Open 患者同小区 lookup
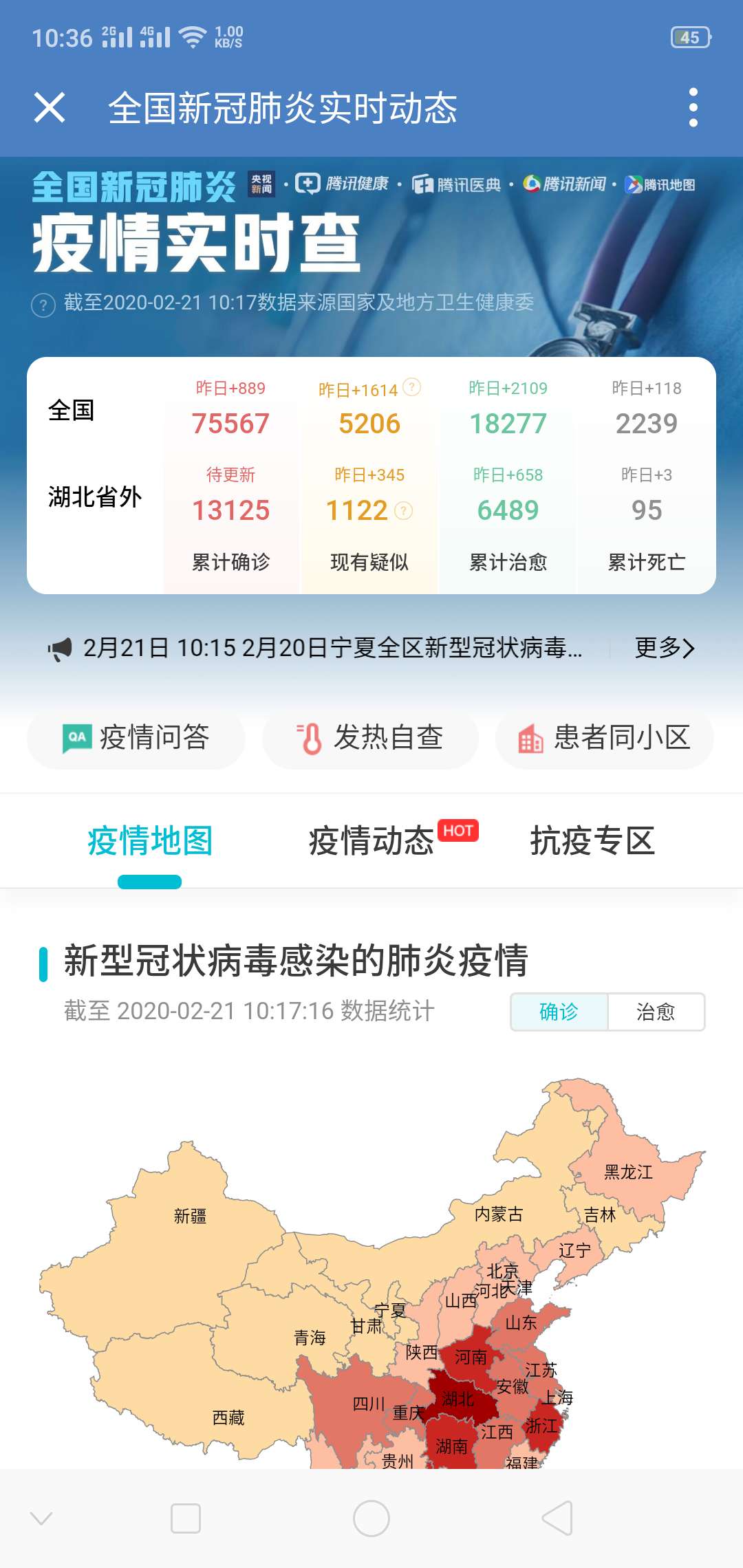 [x=604, y=738]
